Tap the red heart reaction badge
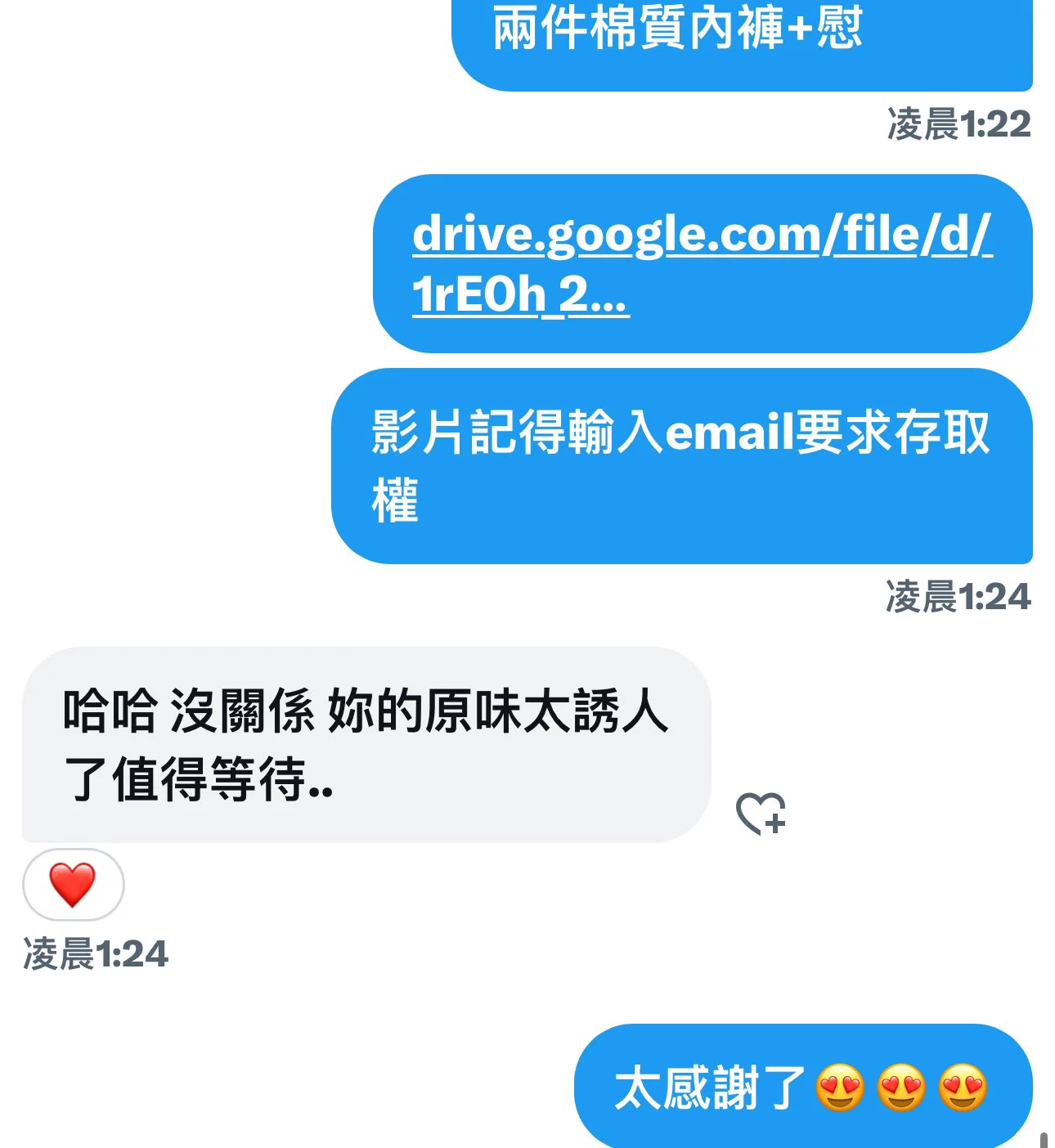Viewport: 1055px width, 1148px height. click(73, 885)
